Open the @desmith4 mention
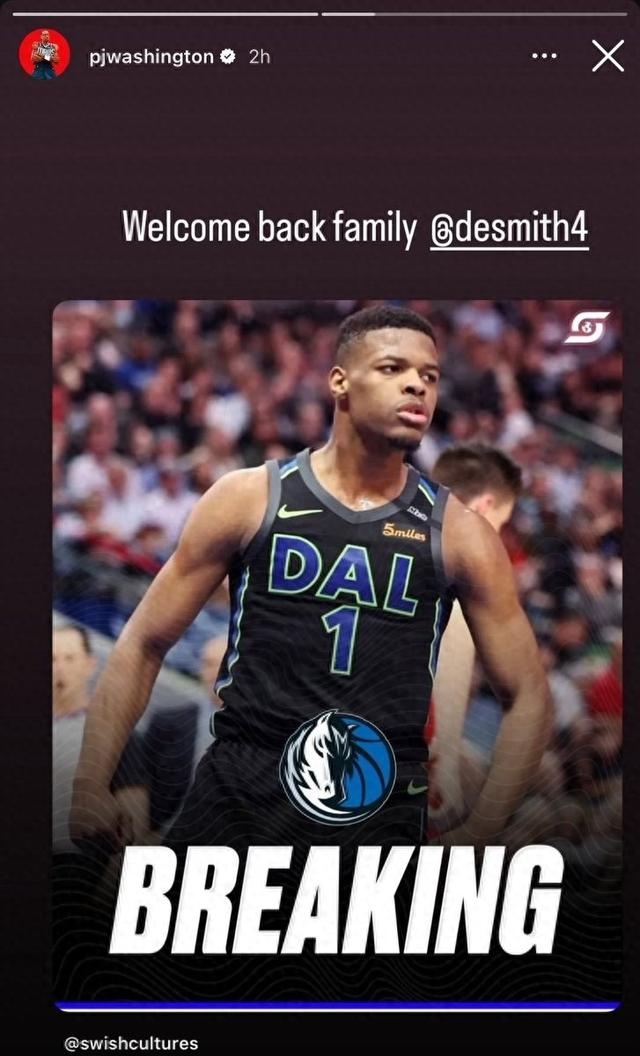The image size is (640, 1056). [509, 229]
